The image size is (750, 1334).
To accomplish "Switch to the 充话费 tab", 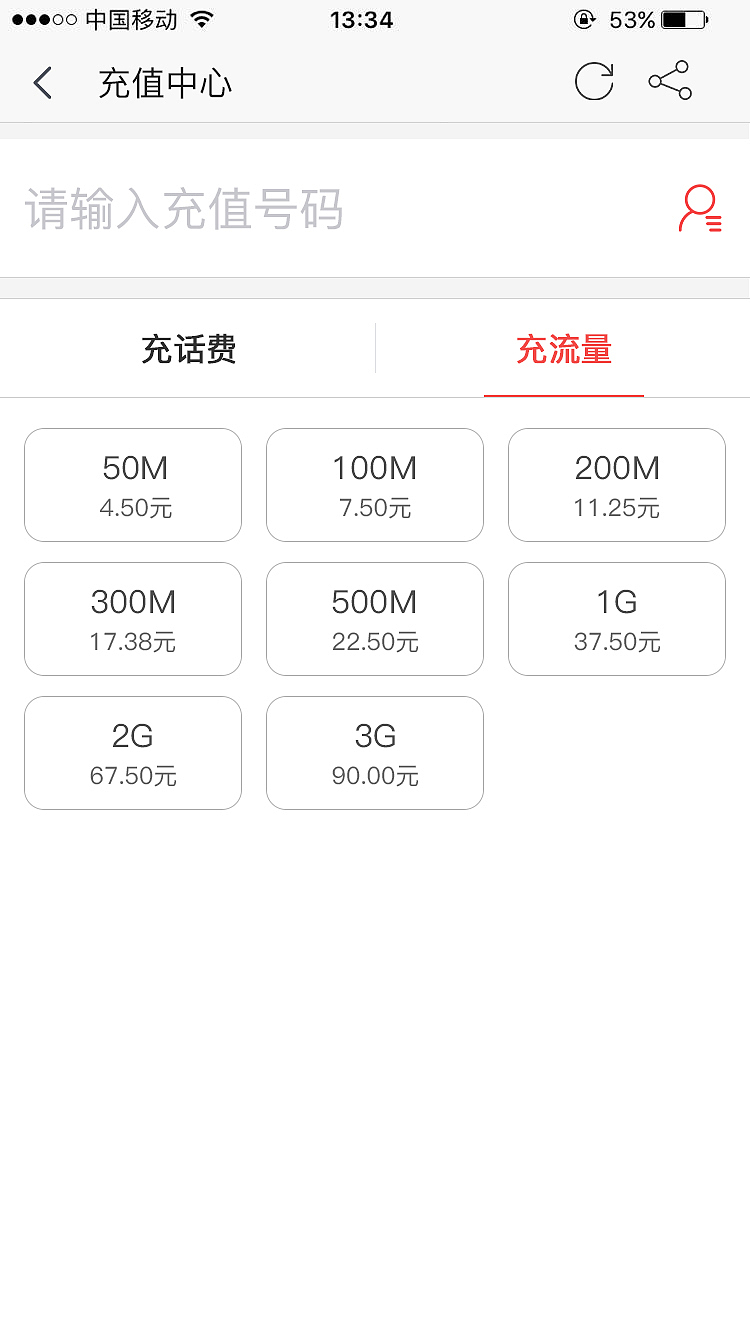I will tap(187, 348).
